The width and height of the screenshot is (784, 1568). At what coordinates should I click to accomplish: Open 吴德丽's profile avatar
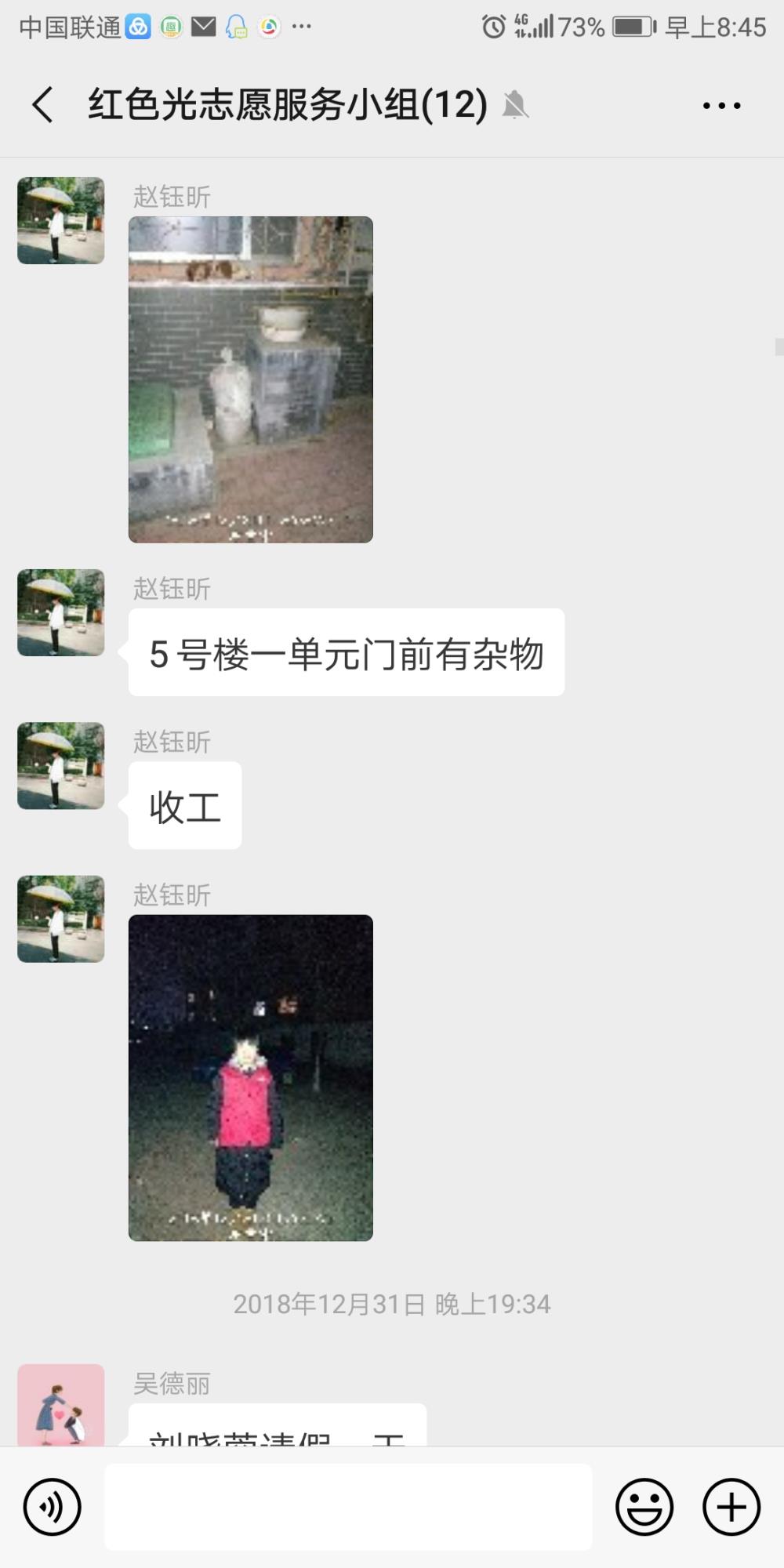click(x=61, y=1405)
